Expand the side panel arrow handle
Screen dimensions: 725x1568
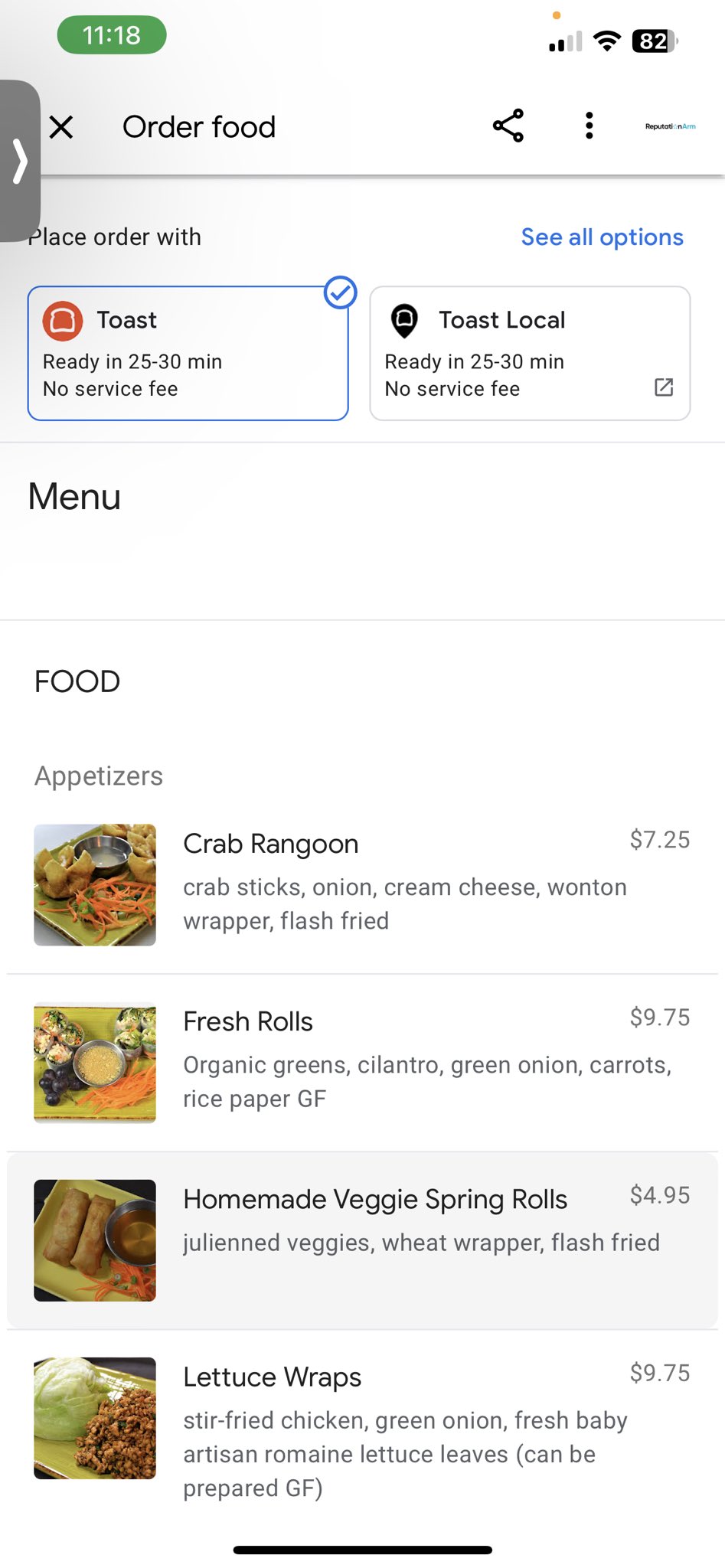pyautogui.click(x=20, y=161)
